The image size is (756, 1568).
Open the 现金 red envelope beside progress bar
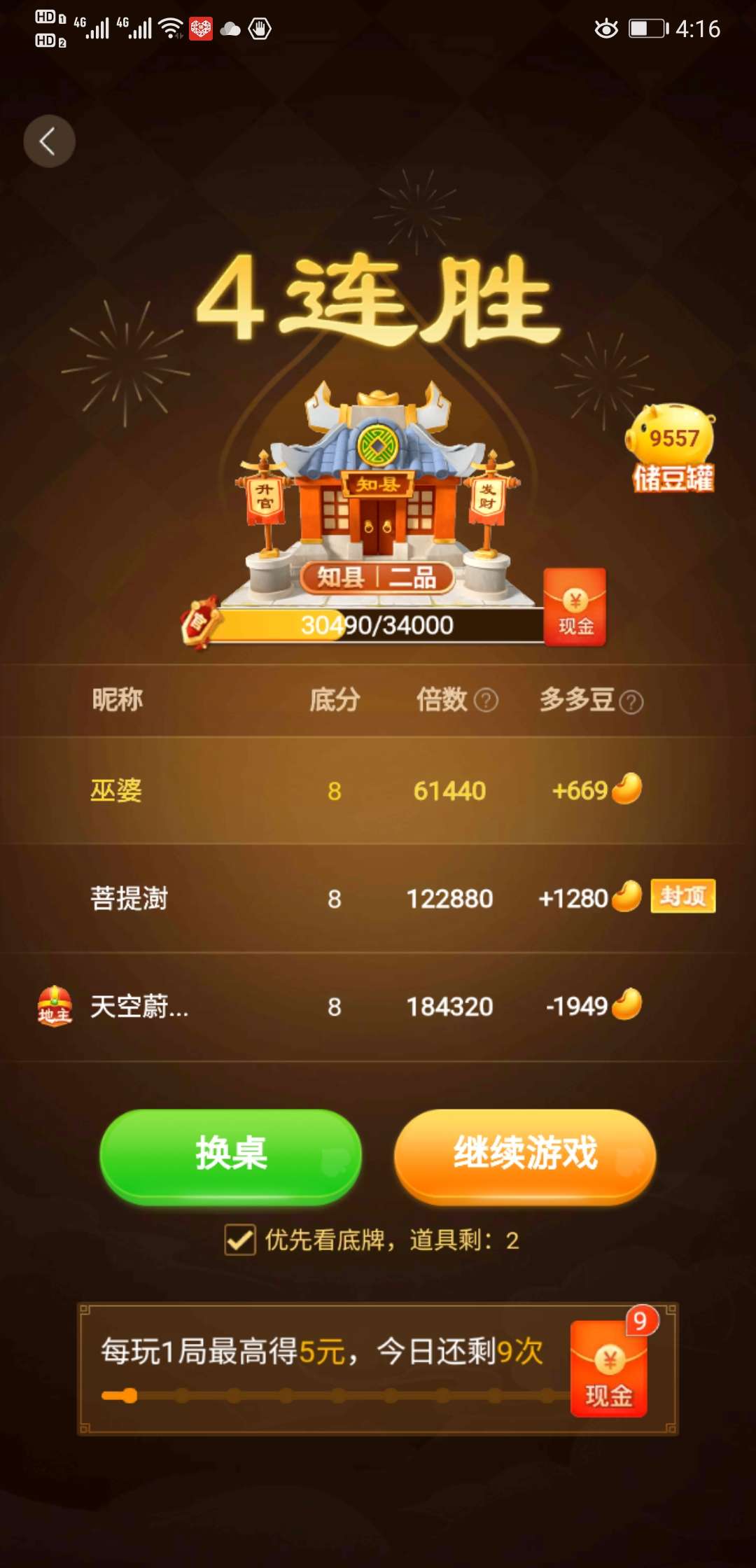tap(575, 607)
